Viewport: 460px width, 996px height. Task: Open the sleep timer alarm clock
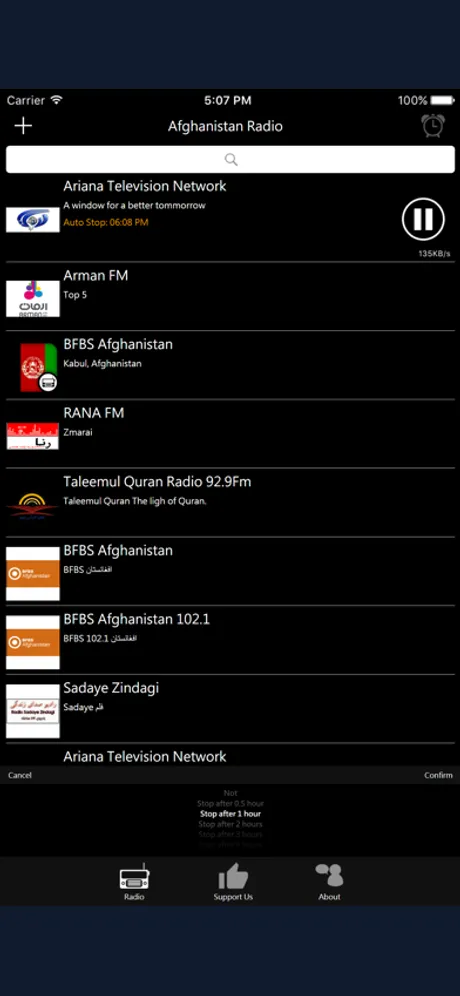point(433,125)
